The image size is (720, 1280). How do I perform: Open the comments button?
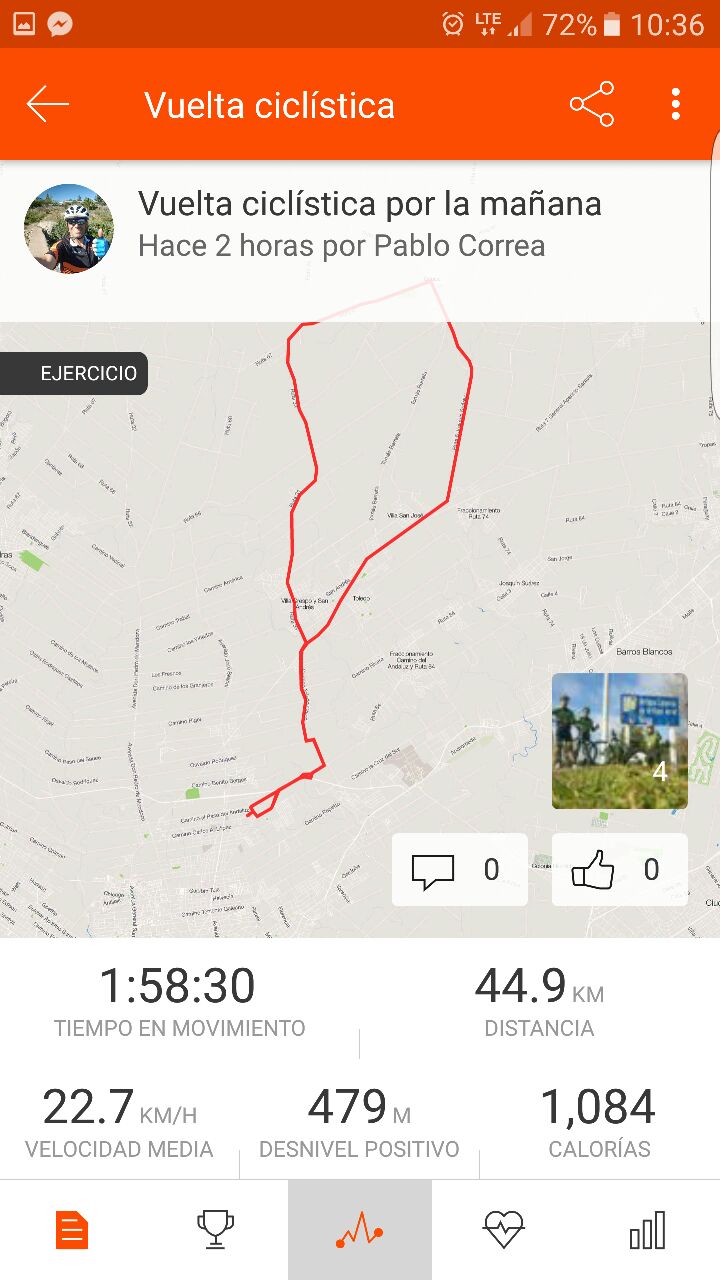[x=459, y=870]
